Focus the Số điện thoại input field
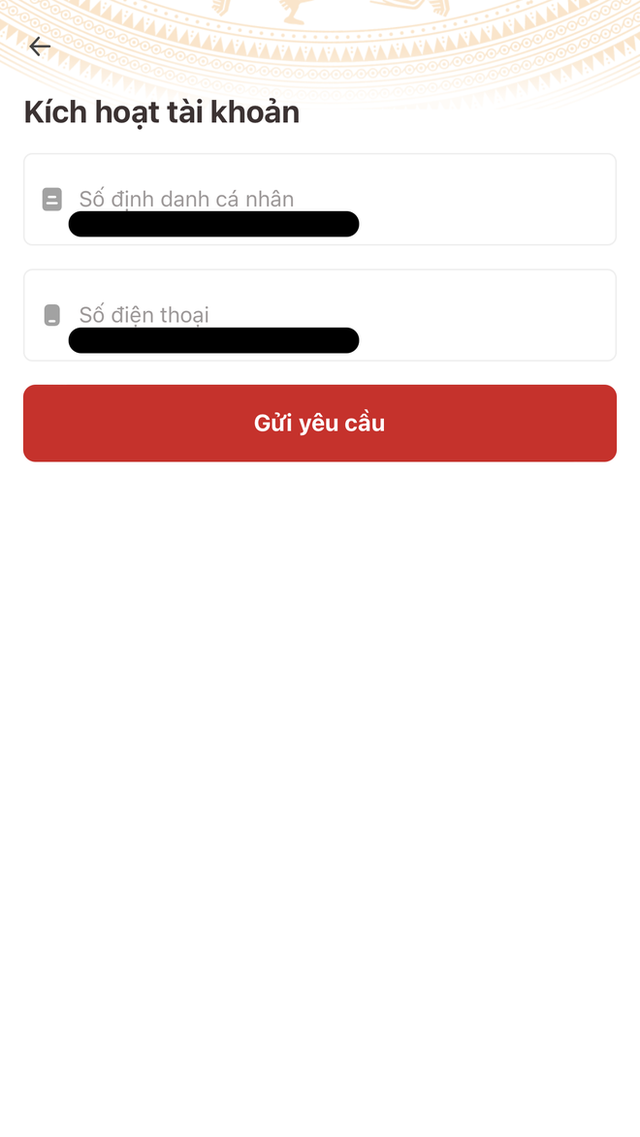Image resolution: width=640 pixels, height=1137 pixels. point(320,315)
